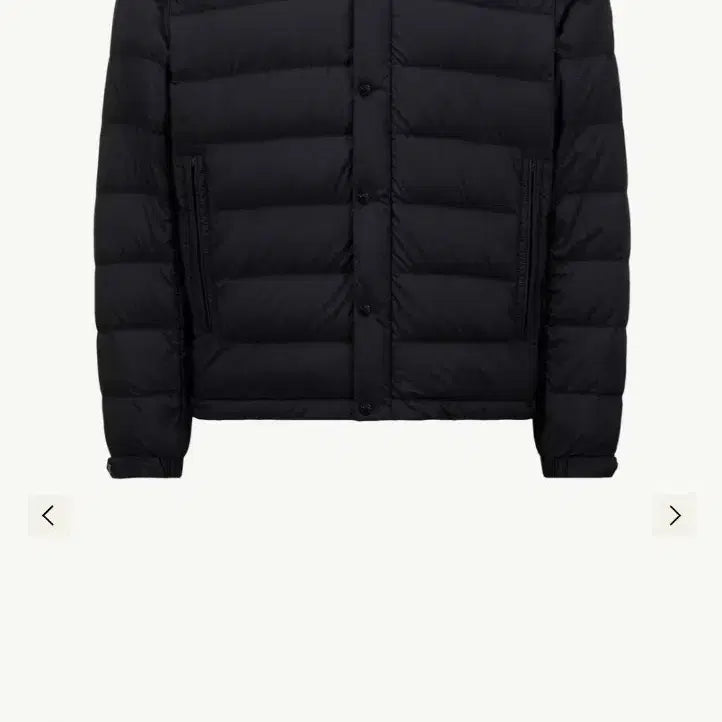Show the next product image
The width and height of the screenshot is (722, 722).
[x=674, y=516]
